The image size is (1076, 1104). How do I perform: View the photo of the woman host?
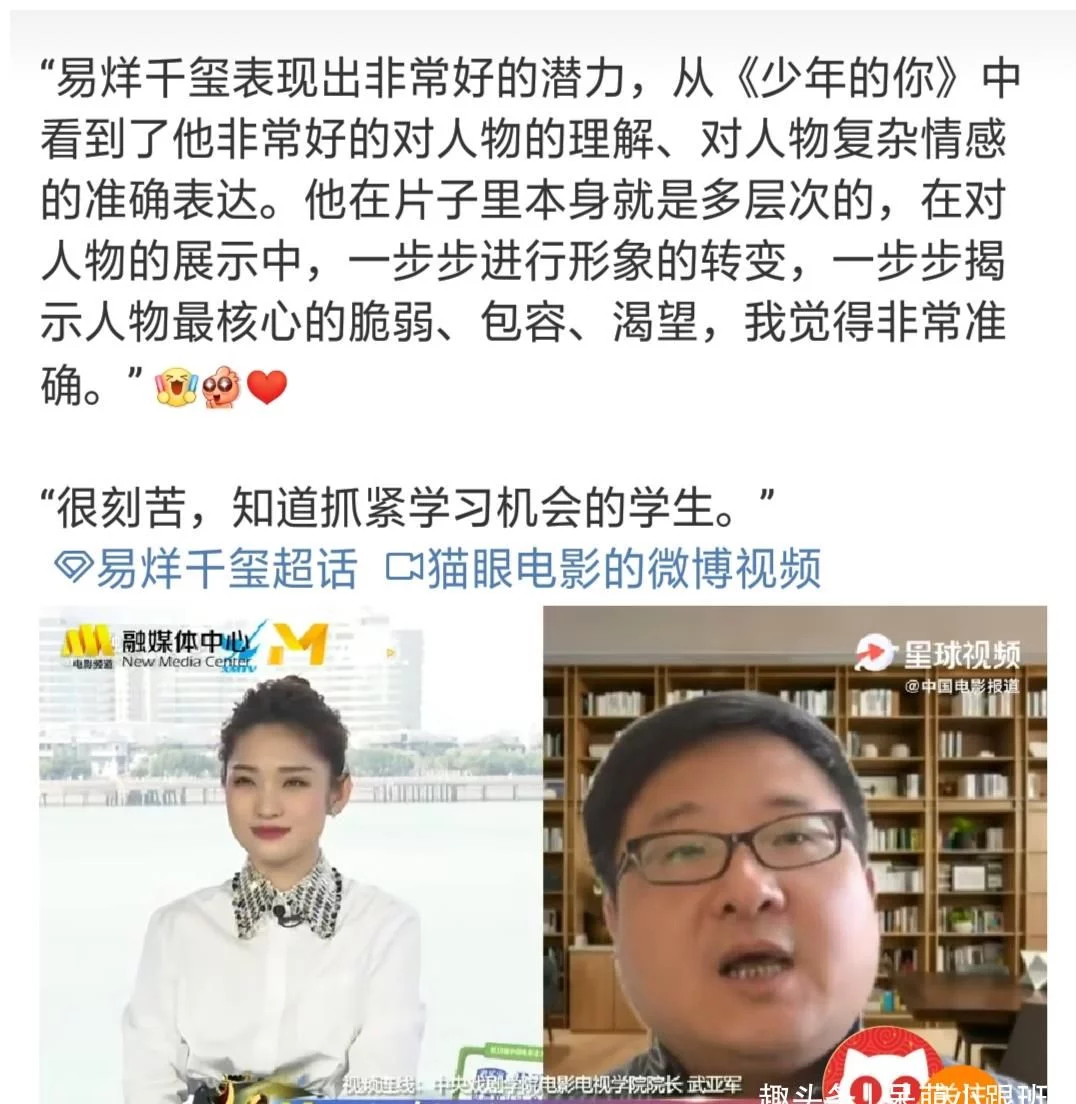(x=290, y=855)
